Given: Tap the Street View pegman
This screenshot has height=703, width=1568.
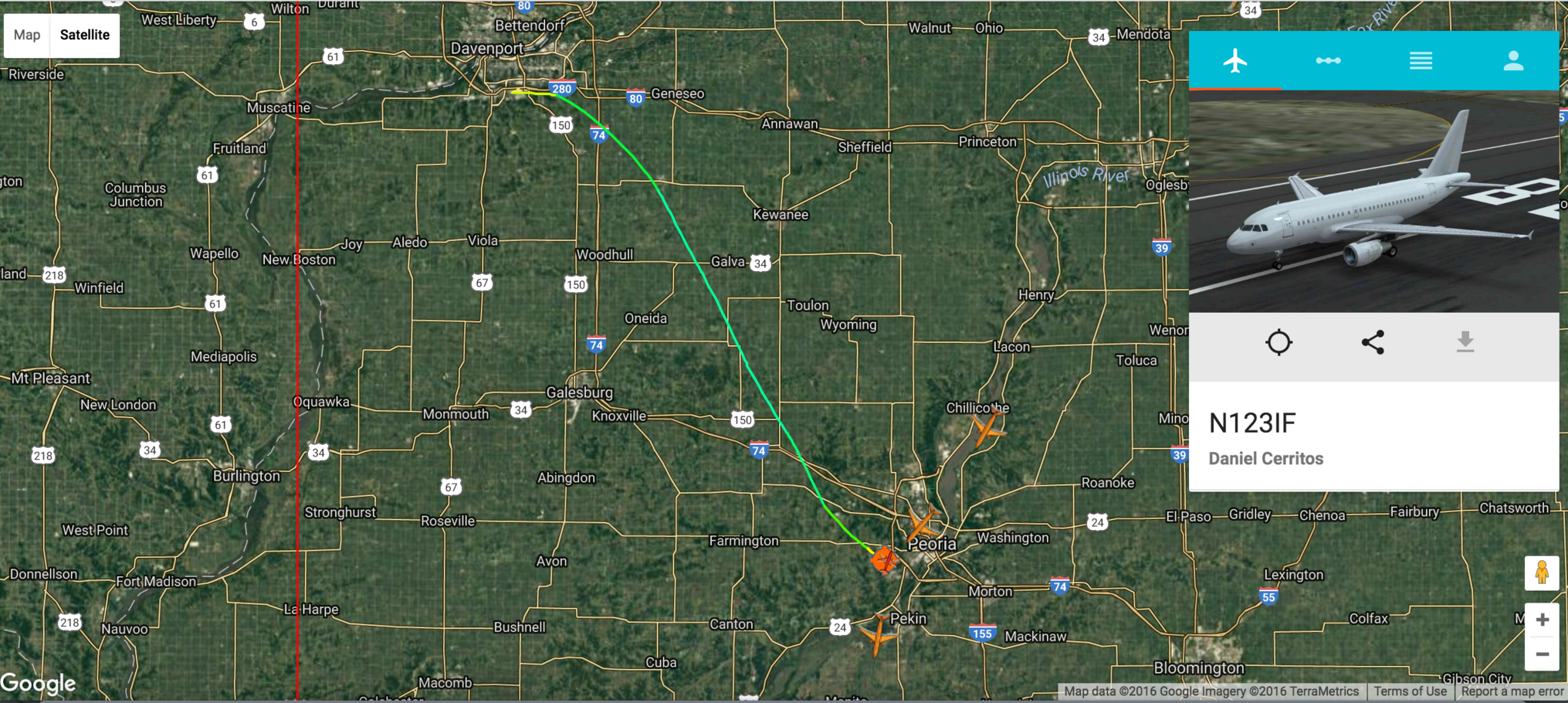Looking at the screenshot, I should point(1542,572).
